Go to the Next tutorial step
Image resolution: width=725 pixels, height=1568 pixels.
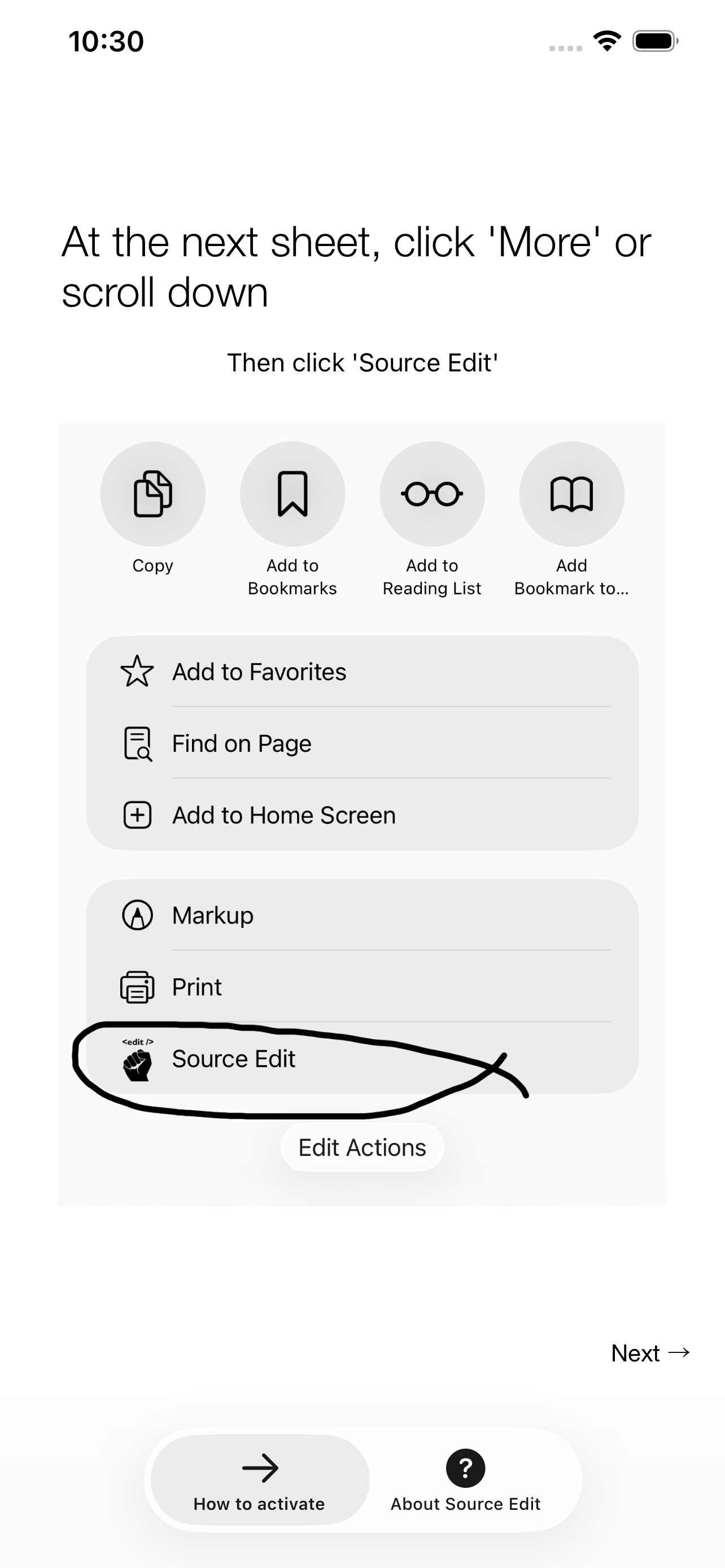point(649,1353)
